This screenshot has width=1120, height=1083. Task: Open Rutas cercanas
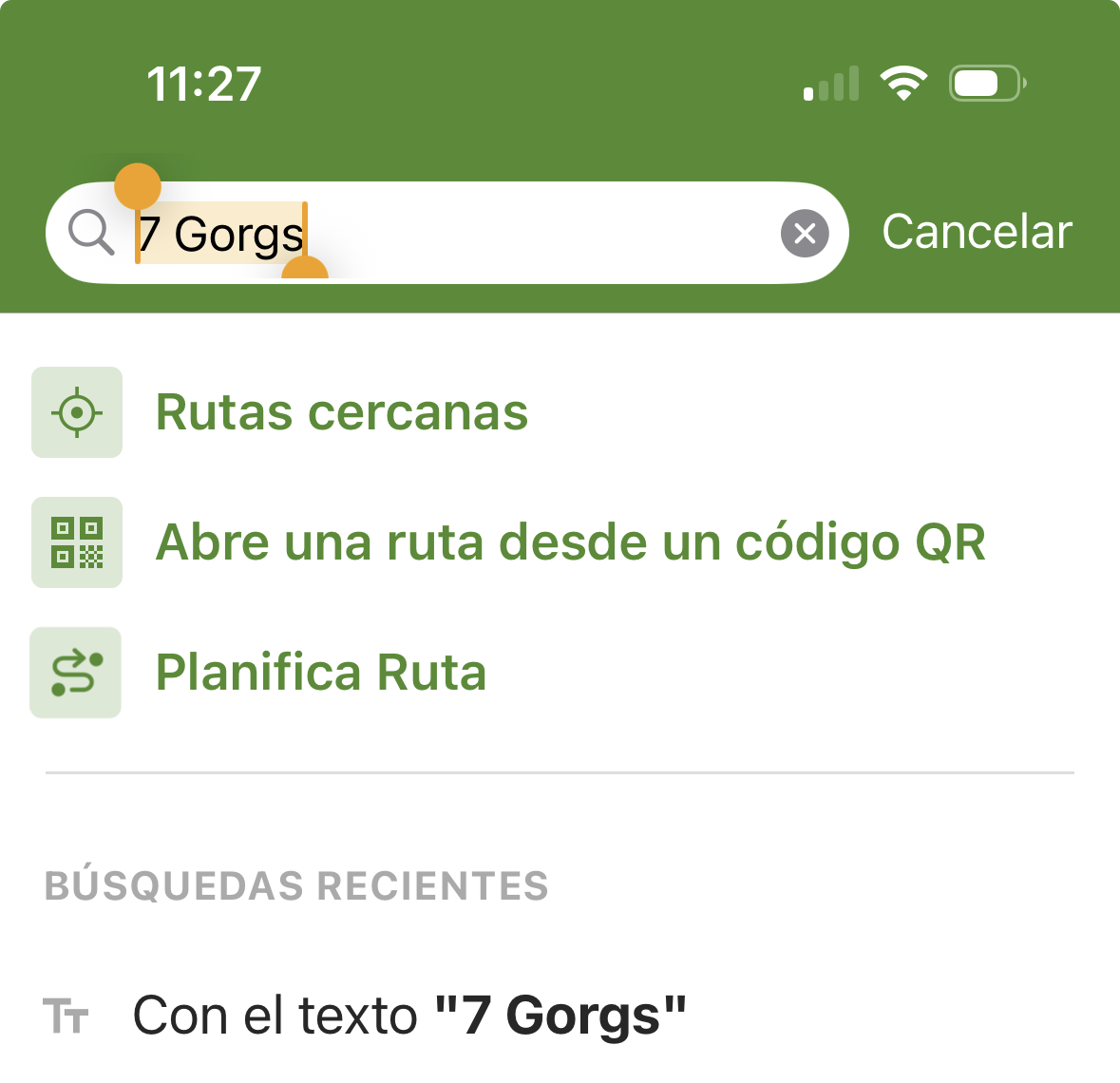pyautogui.click(x=341, y=413)
